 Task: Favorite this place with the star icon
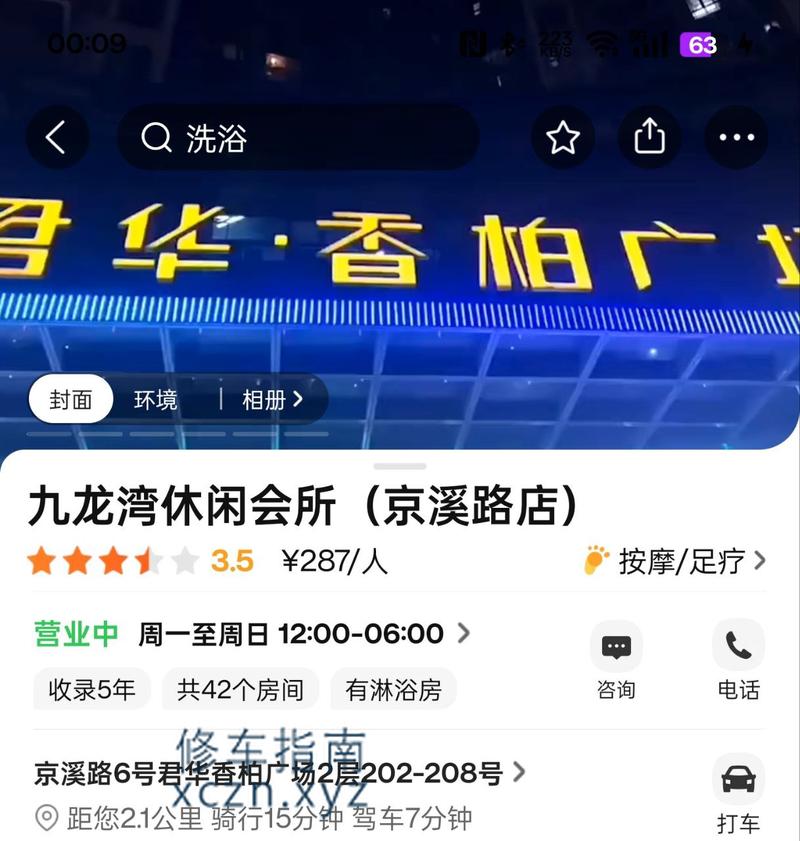point(563,138)
